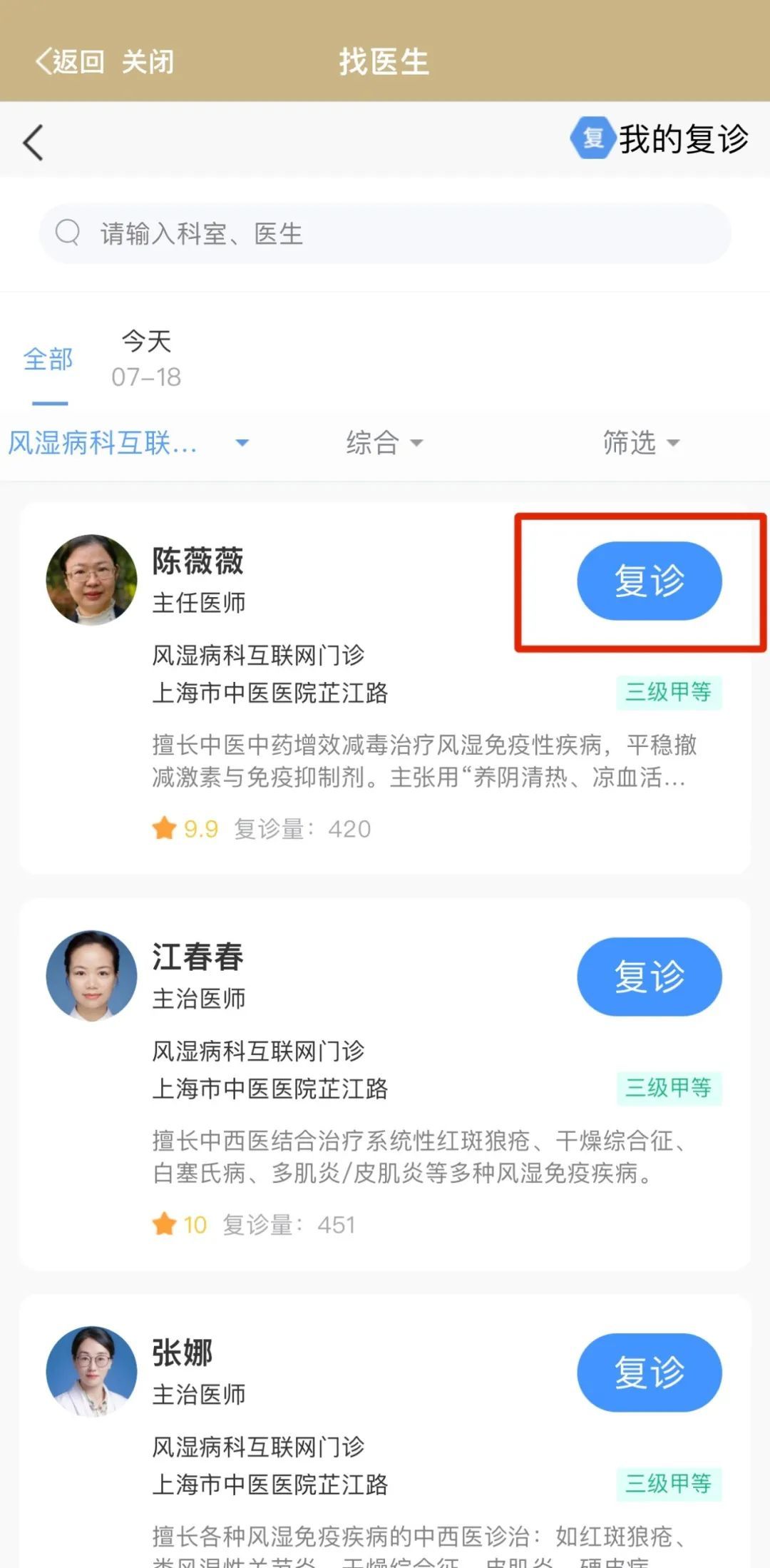Expand the 风湿病科互联 department dropdown
This screenshot has height=1568, width=770.
click(128, 443)
